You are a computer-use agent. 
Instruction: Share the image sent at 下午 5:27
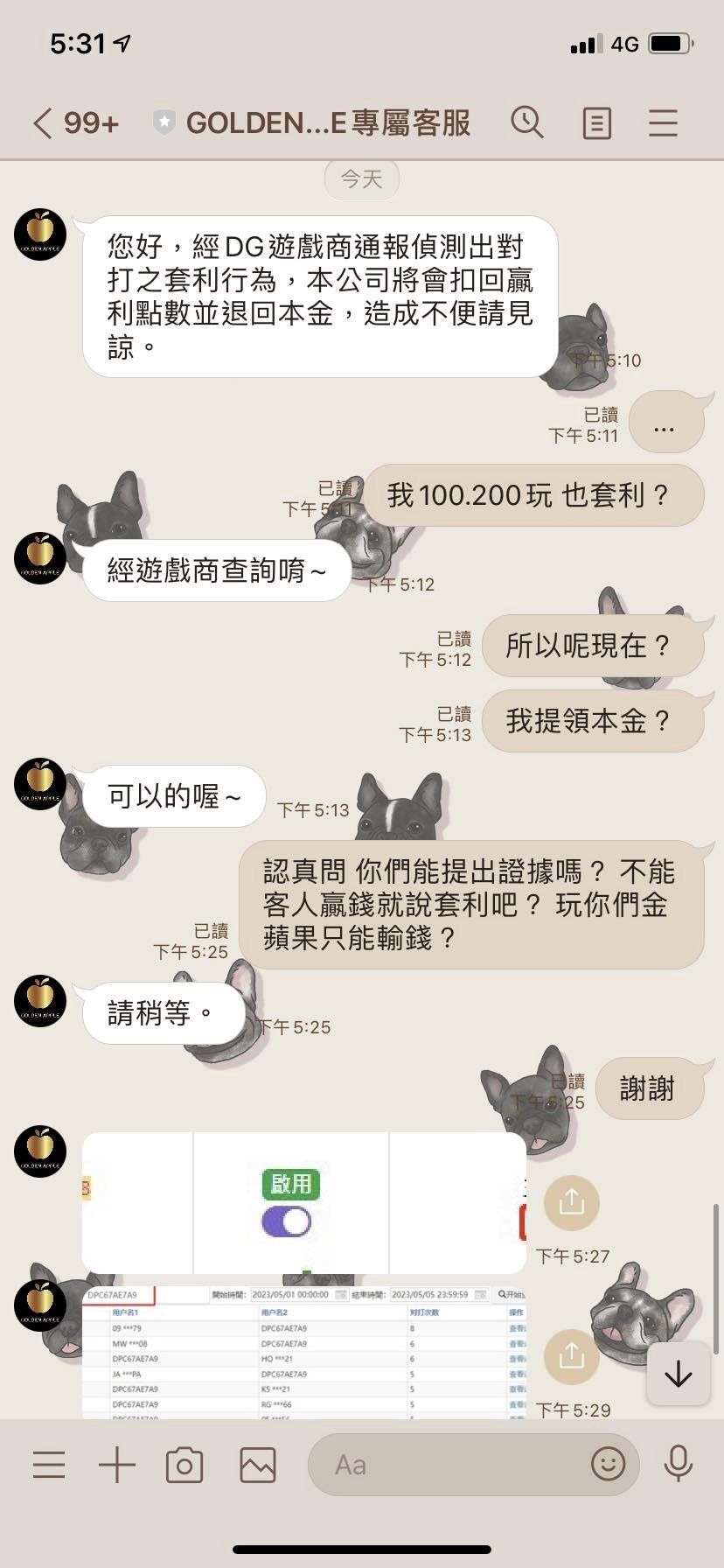click(572, 1202)
